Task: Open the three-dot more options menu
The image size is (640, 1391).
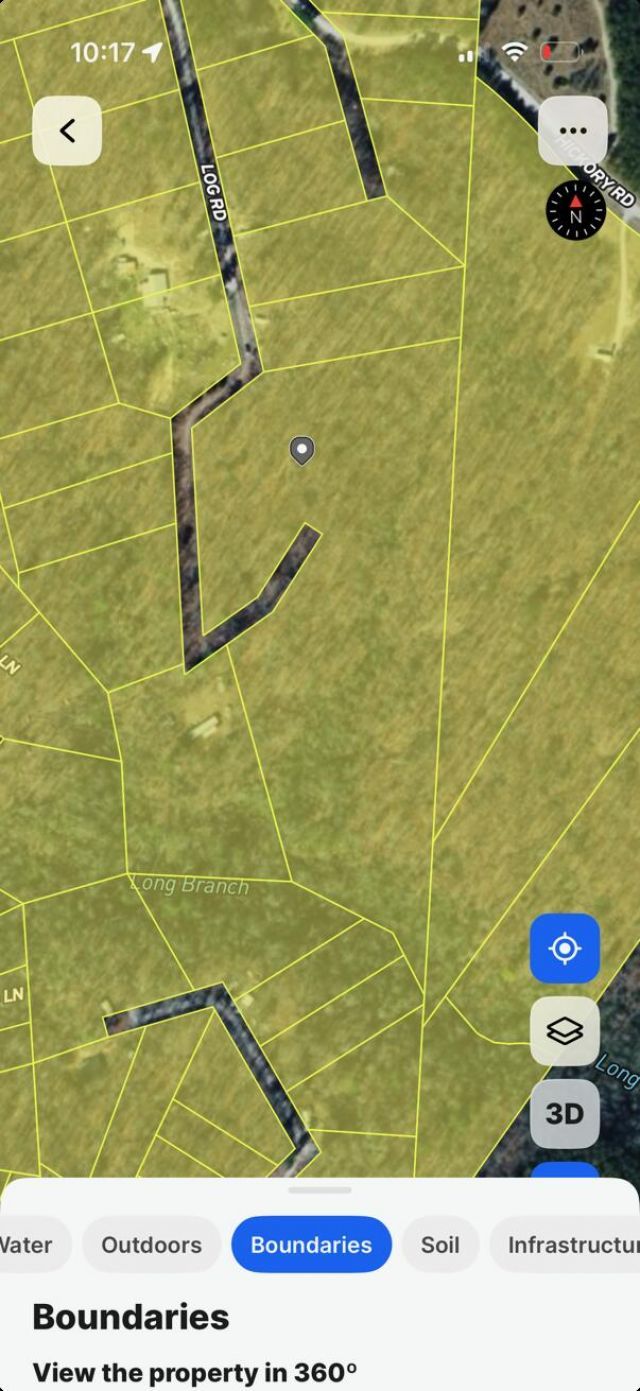Action: 573,131
